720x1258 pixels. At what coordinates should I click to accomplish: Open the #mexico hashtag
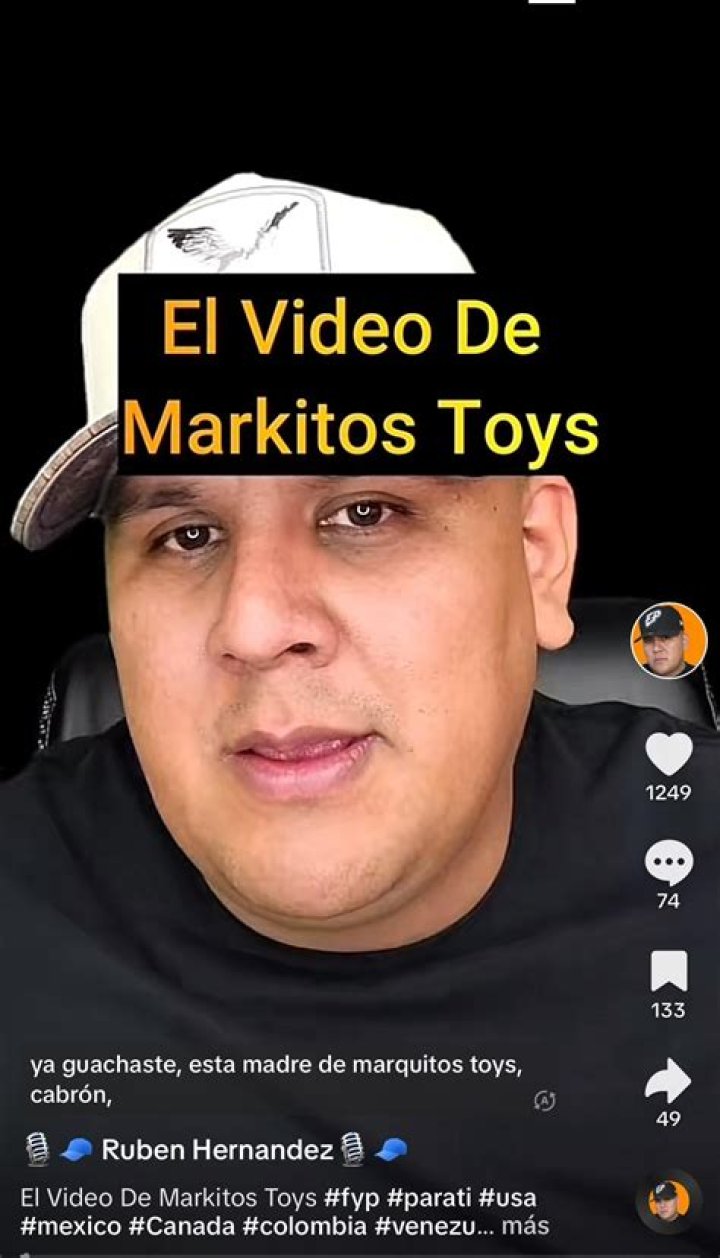tap(70, 1225)
